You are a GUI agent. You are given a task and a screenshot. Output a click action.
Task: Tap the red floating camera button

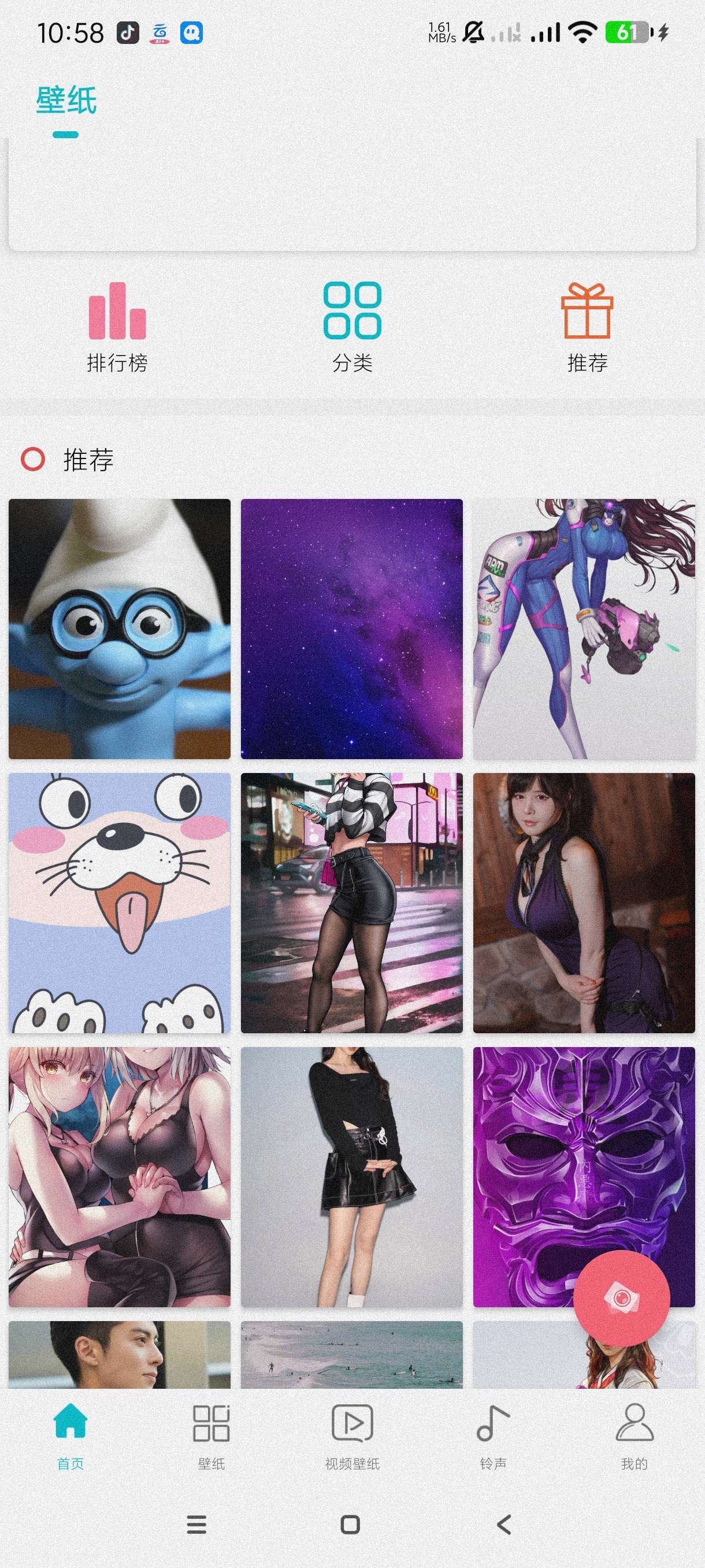(x=621, y=1299)
